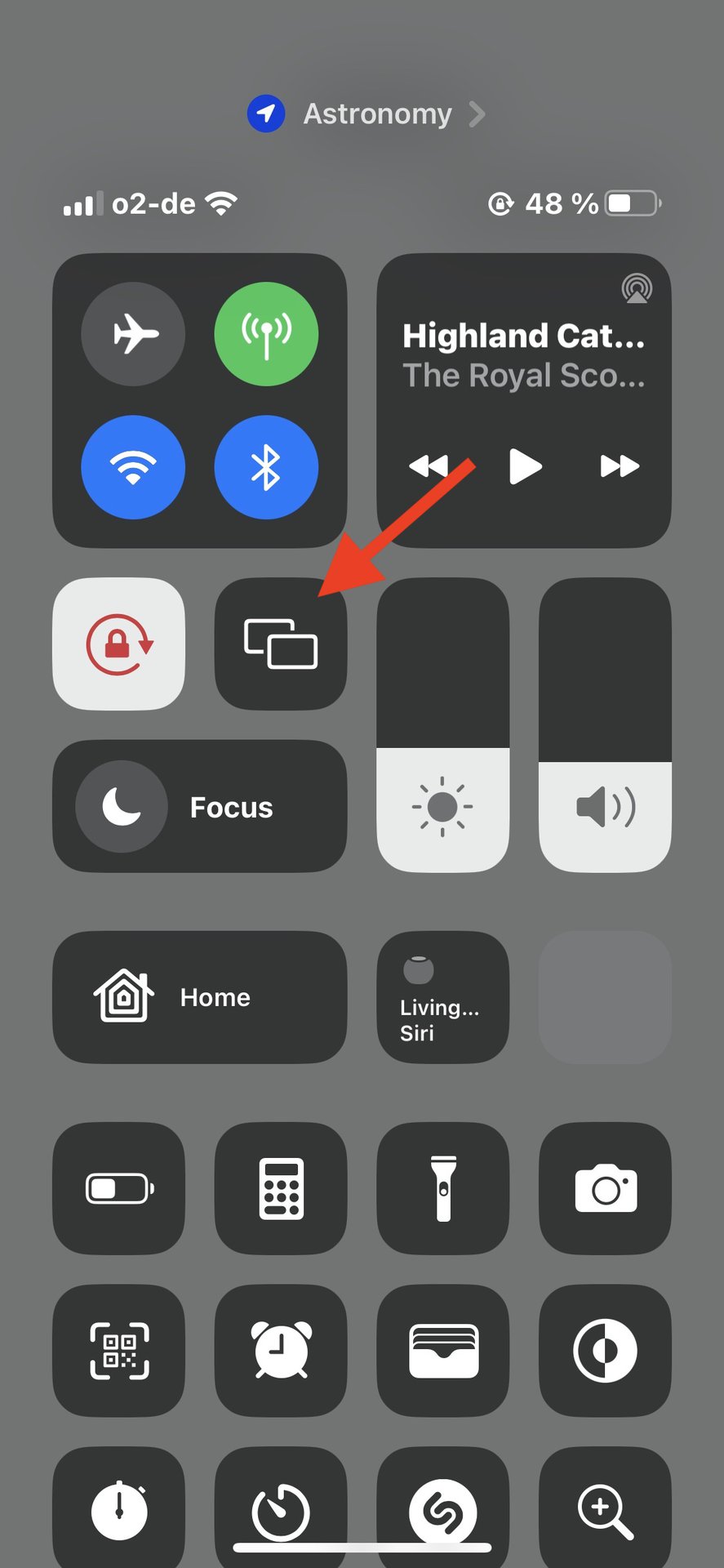The height and width of the screenshot is (1568, 724).
Task: Toggle Low Power Mode battery button
Action: [x=119, y=1188]
